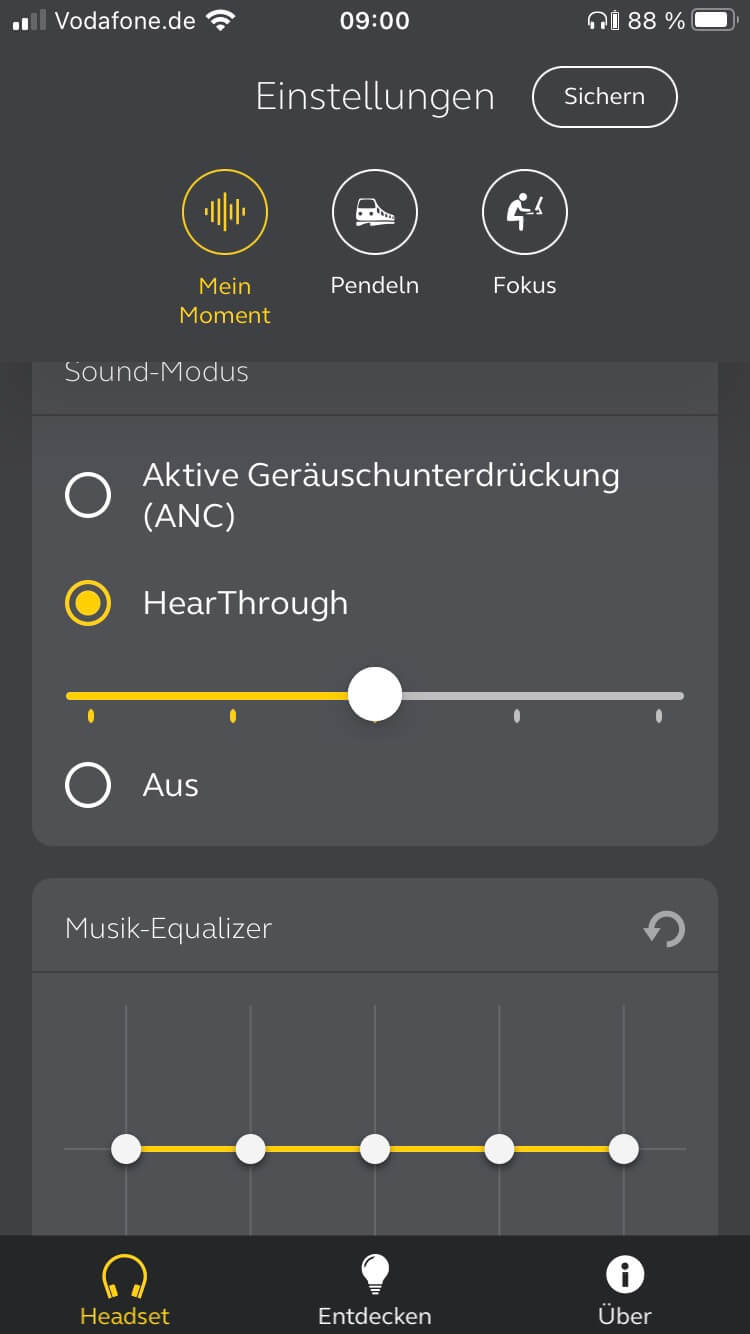The image size is (750, 1334).
Task: Set sound mode to Aus
Action: [88, 785]
